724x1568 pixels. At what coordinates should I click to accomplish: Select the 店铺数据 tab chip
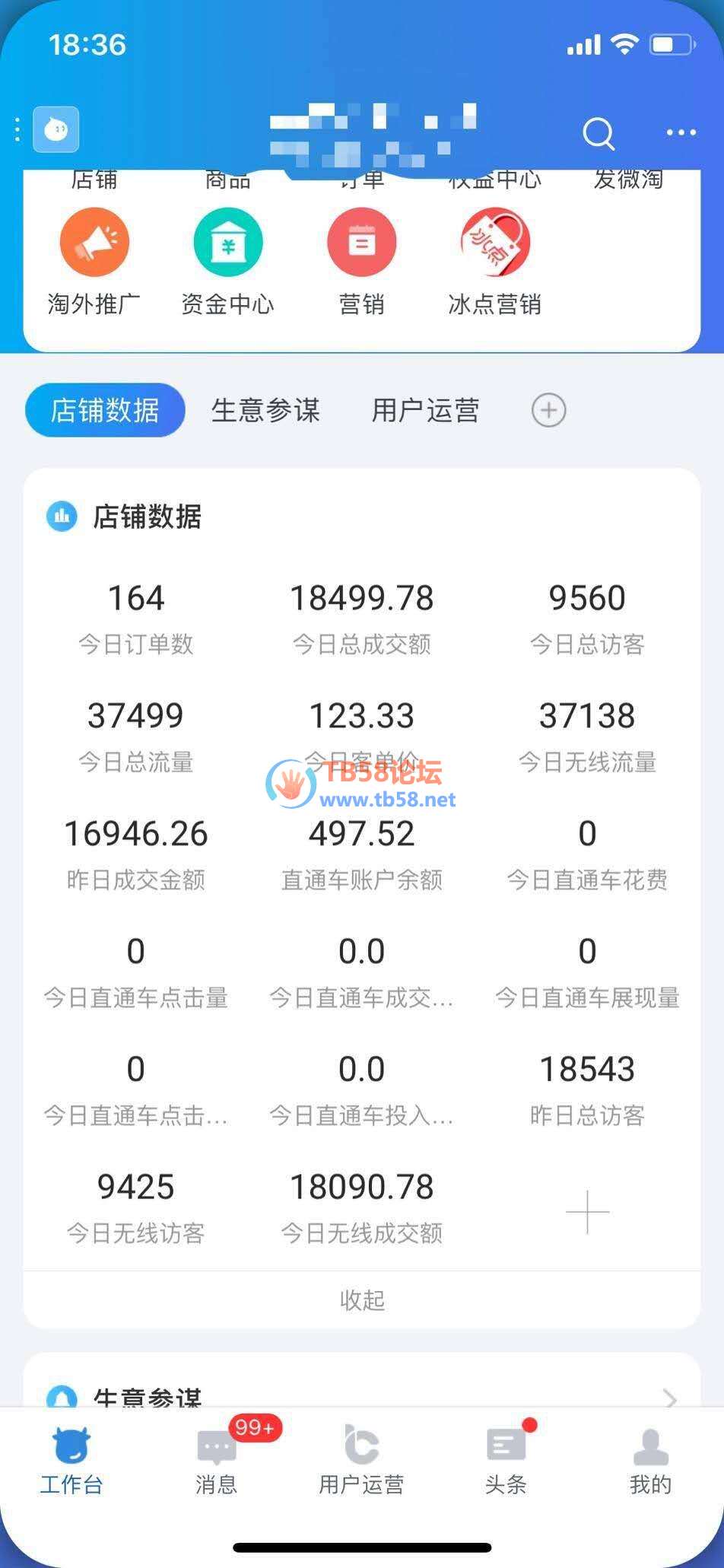tap(105, 411)
